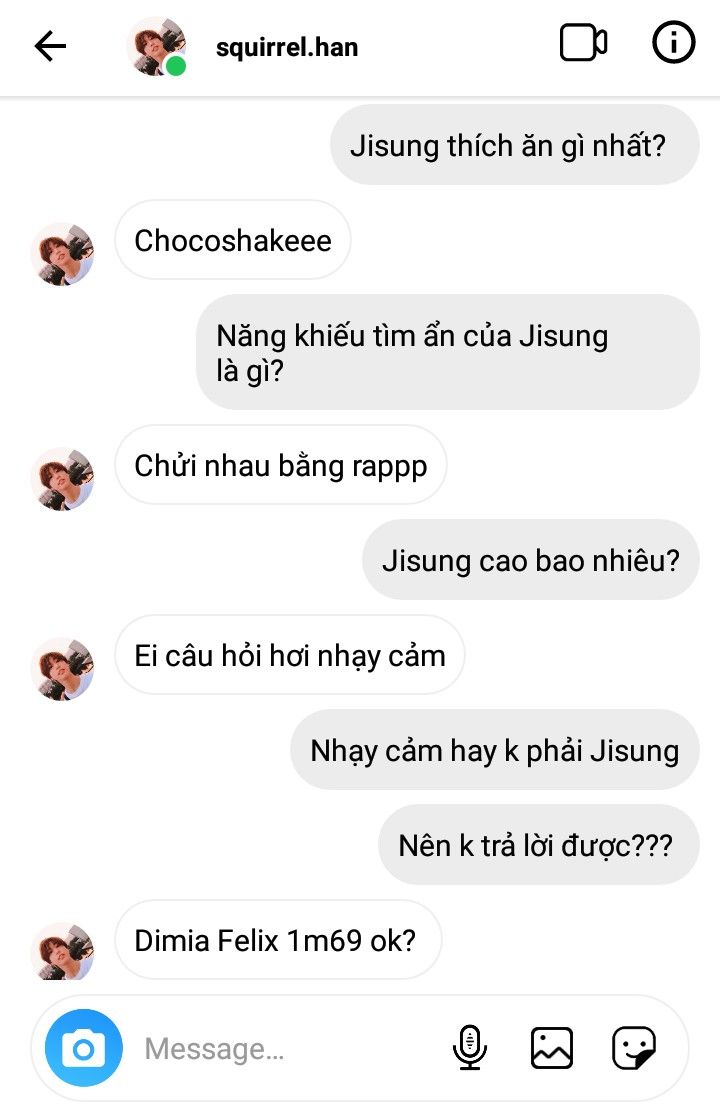Viewport: 720px width, 1118px height.
Task: Start a video call with squirrel.han
Action: [583, 44]
